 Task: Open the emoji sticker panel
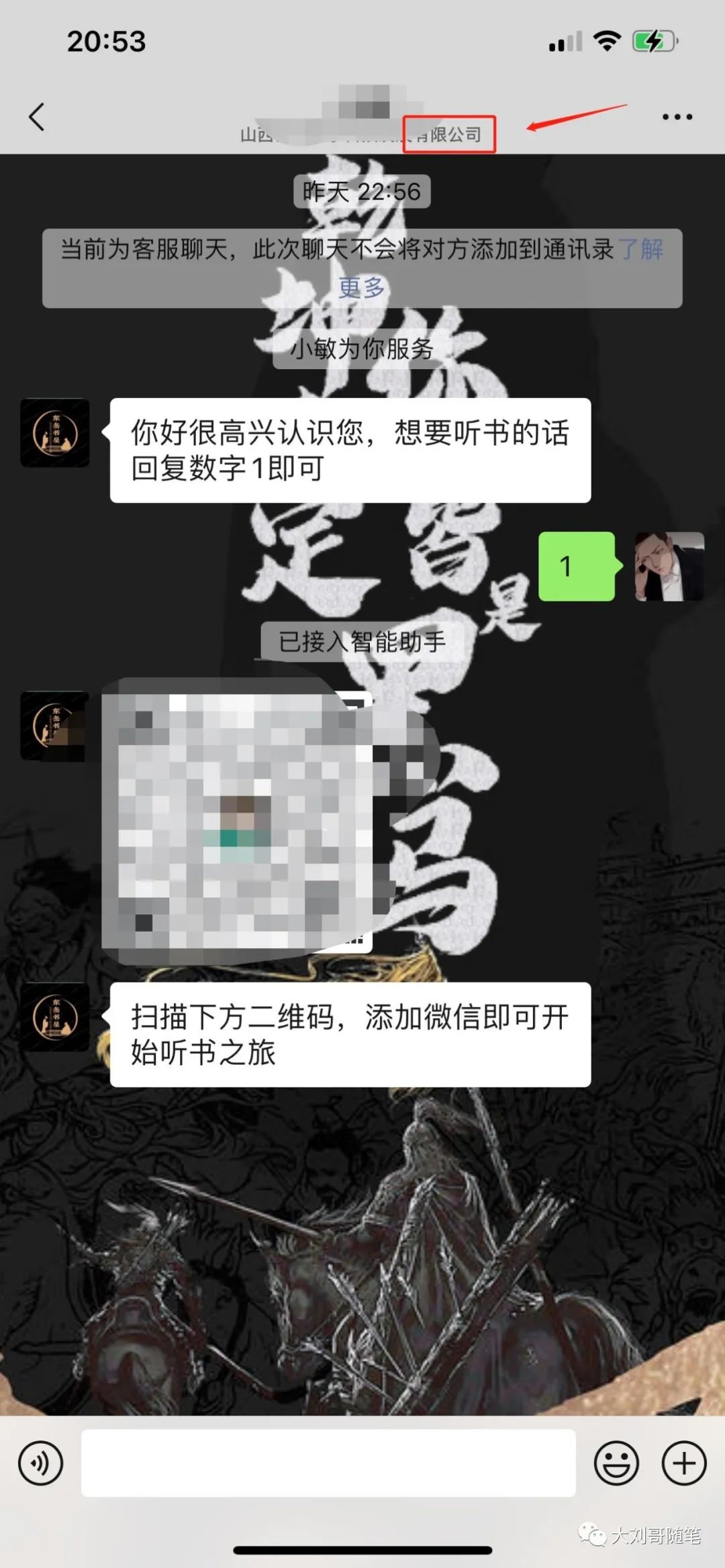616,1463
